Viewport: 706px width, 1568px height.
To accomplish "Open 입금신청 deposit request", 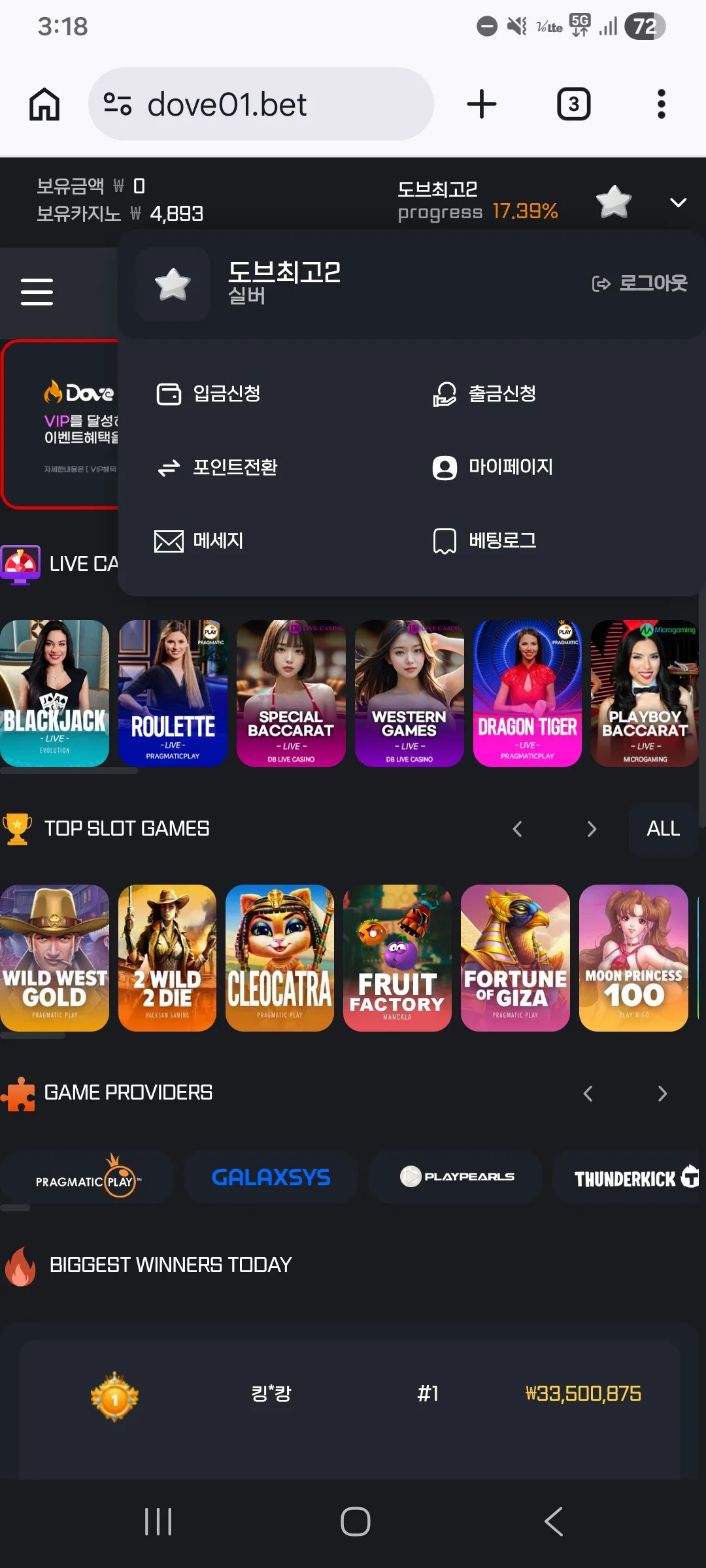I will 209,393.
